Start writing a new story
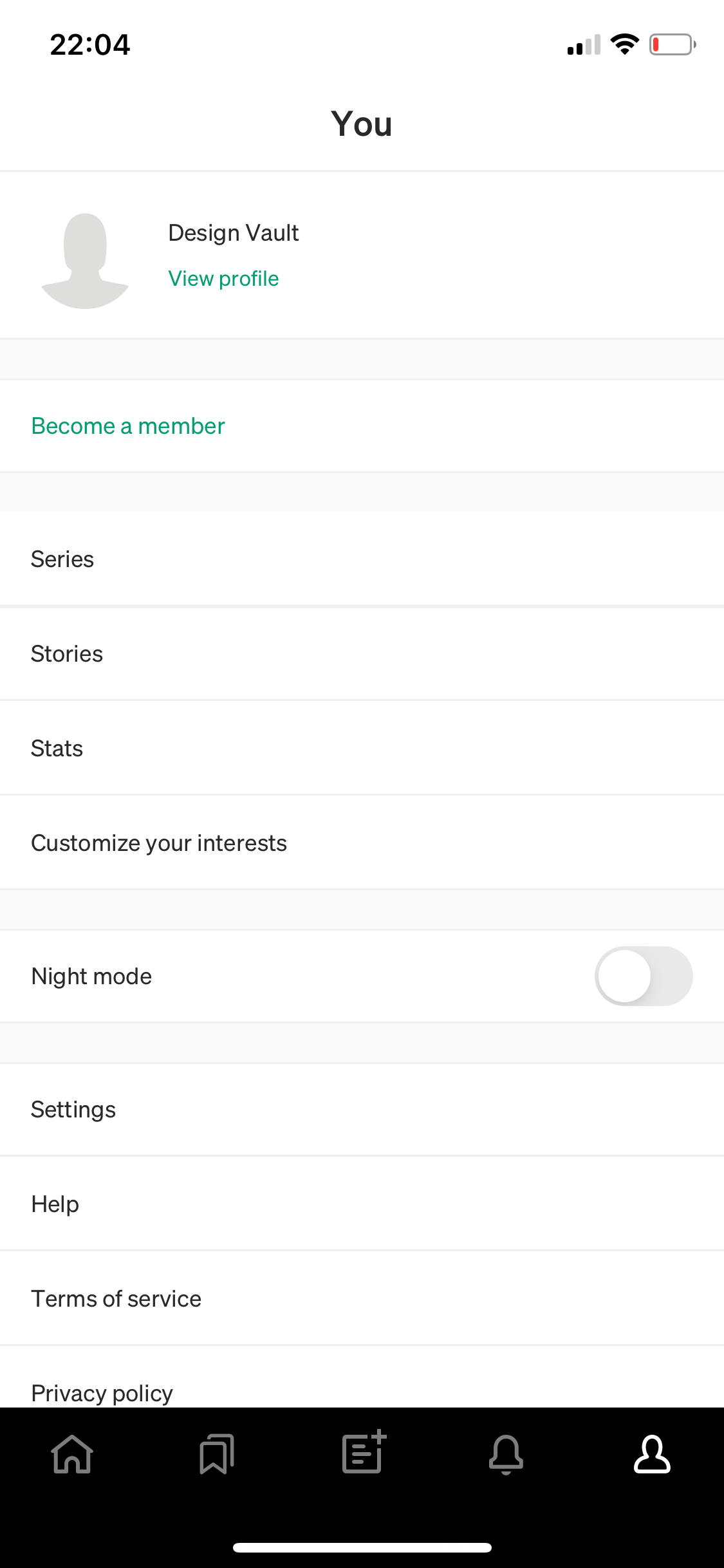Image resolution: width=724 pixels, height=1568 pixels. tap(363, 1453)
